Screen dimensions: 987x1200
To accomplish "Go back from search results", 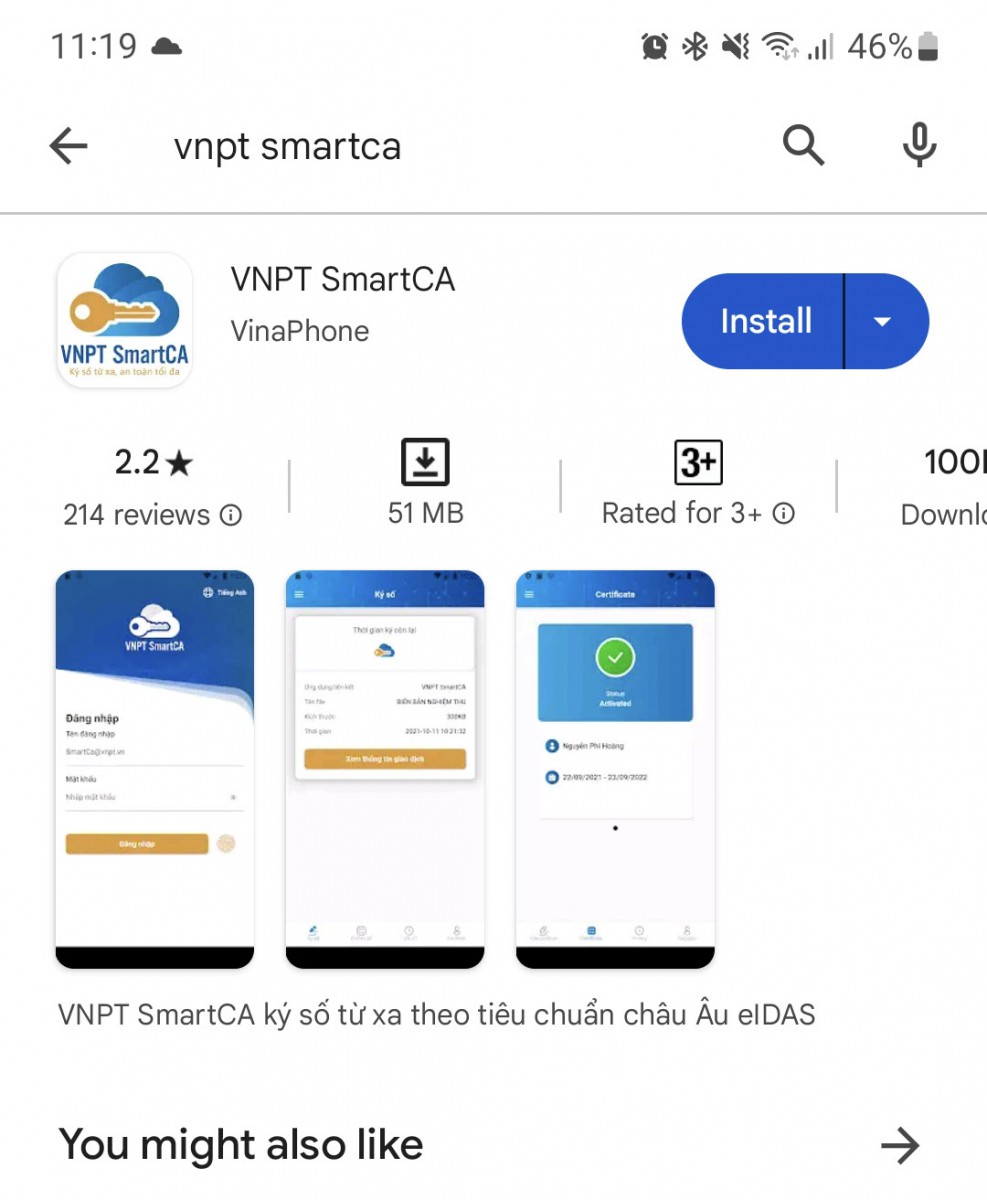I will [68, 147].
